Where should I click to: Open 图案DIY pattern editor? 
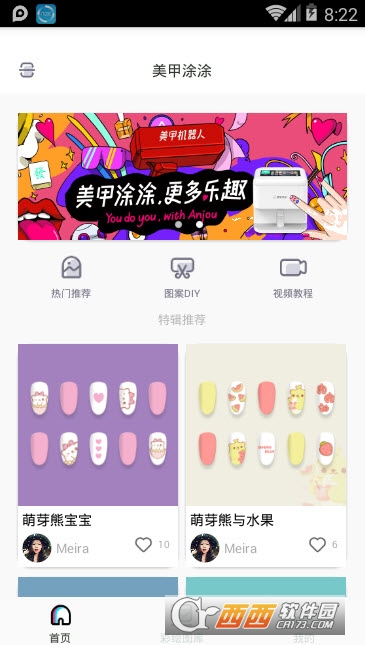(x=182, y=277)
